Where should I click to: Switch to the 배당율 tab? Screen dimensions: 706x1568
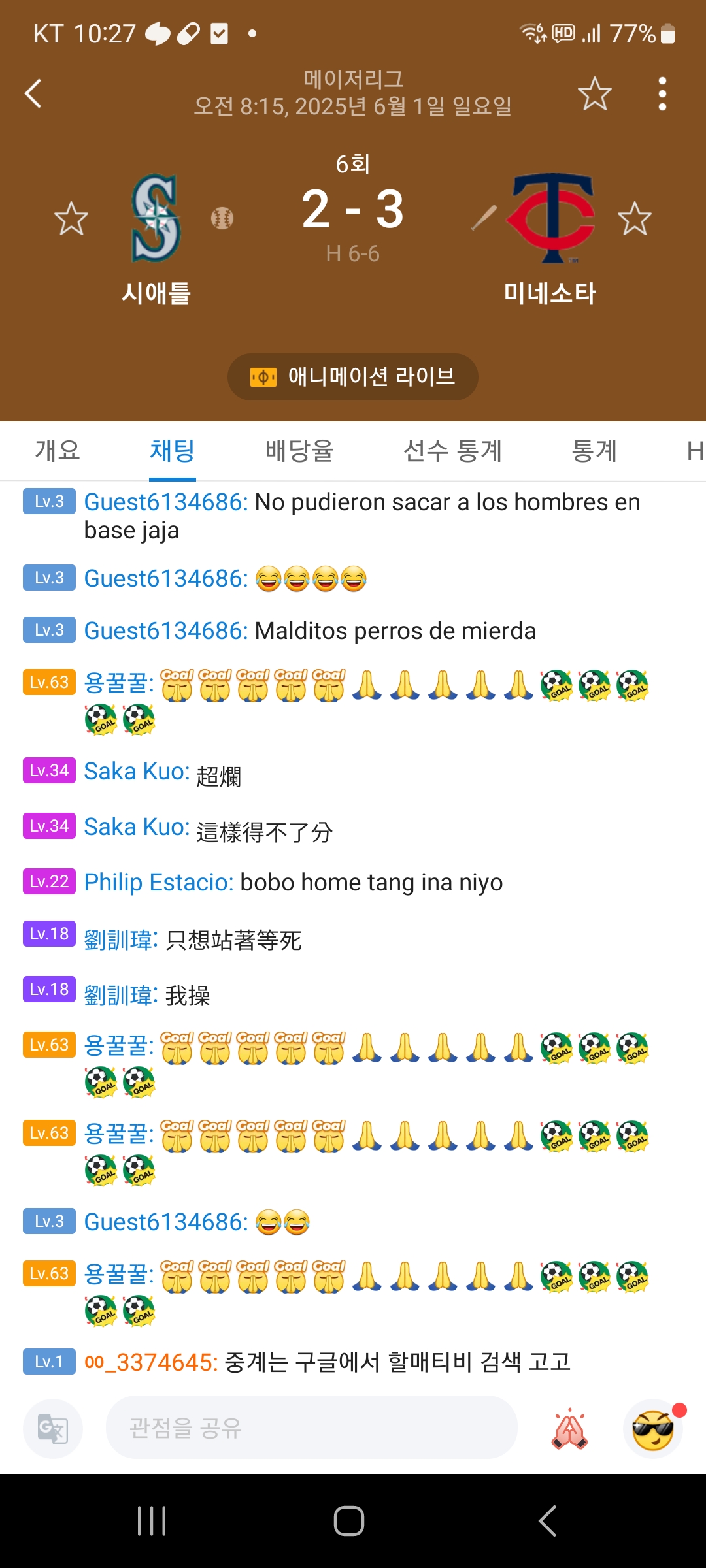(x=299, y=451)
